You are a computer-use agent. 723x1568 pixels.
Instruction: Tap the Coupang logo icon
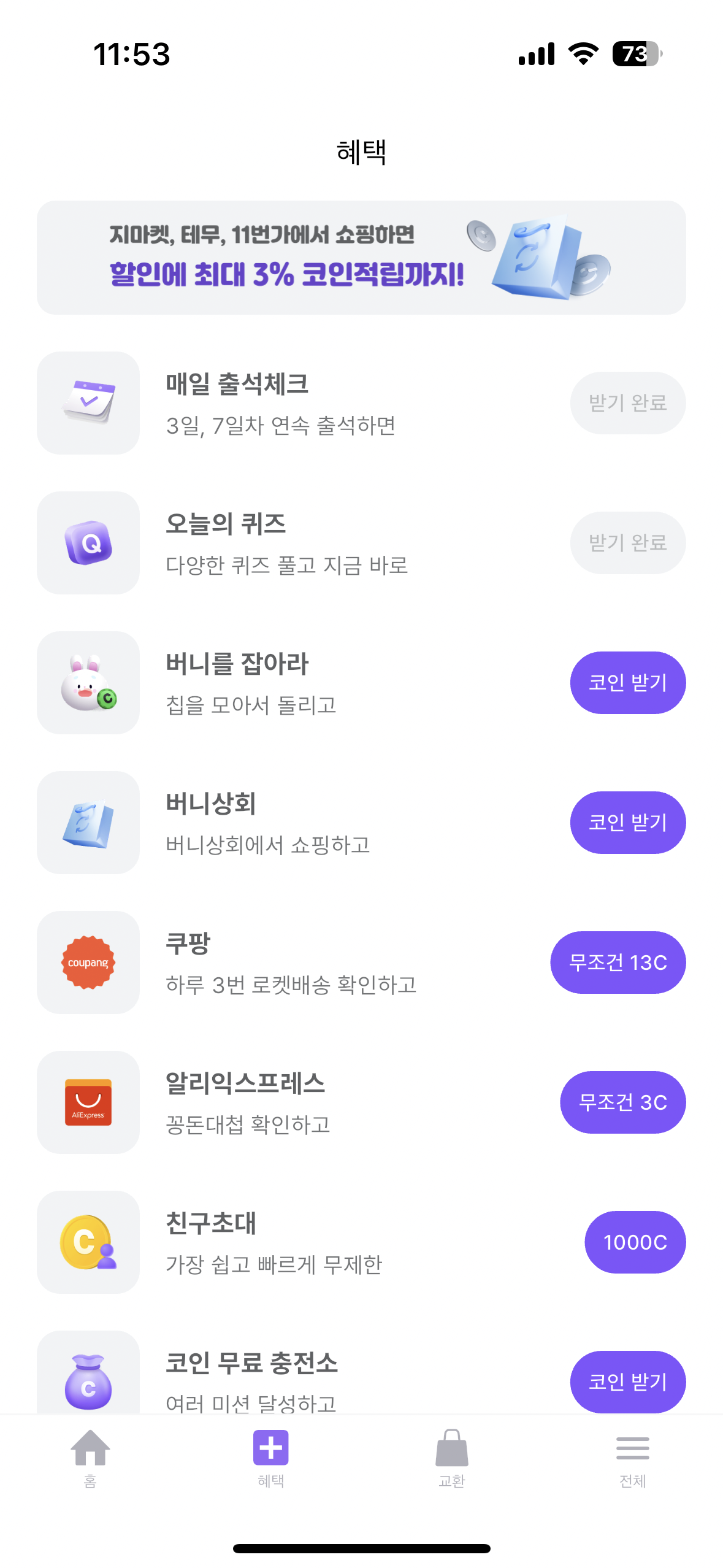[x=88, y=963]
